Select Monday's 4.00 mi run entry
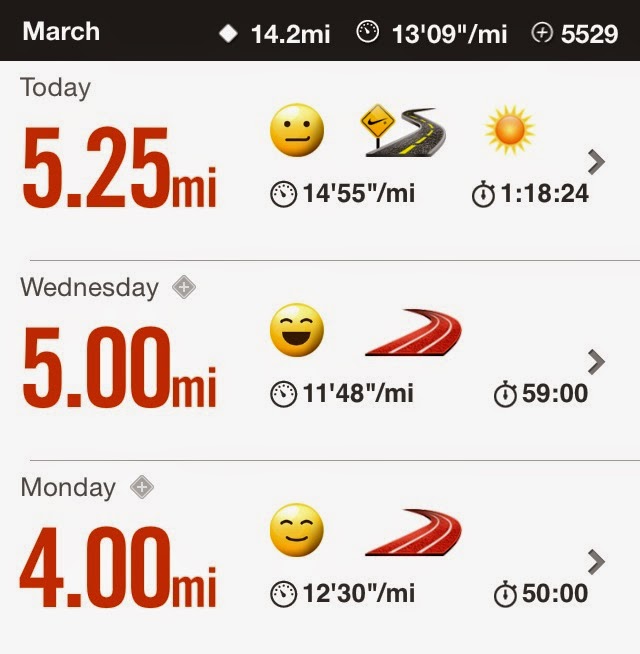Image resolution: width=640 pixels, height=654 pixels. 596,562
